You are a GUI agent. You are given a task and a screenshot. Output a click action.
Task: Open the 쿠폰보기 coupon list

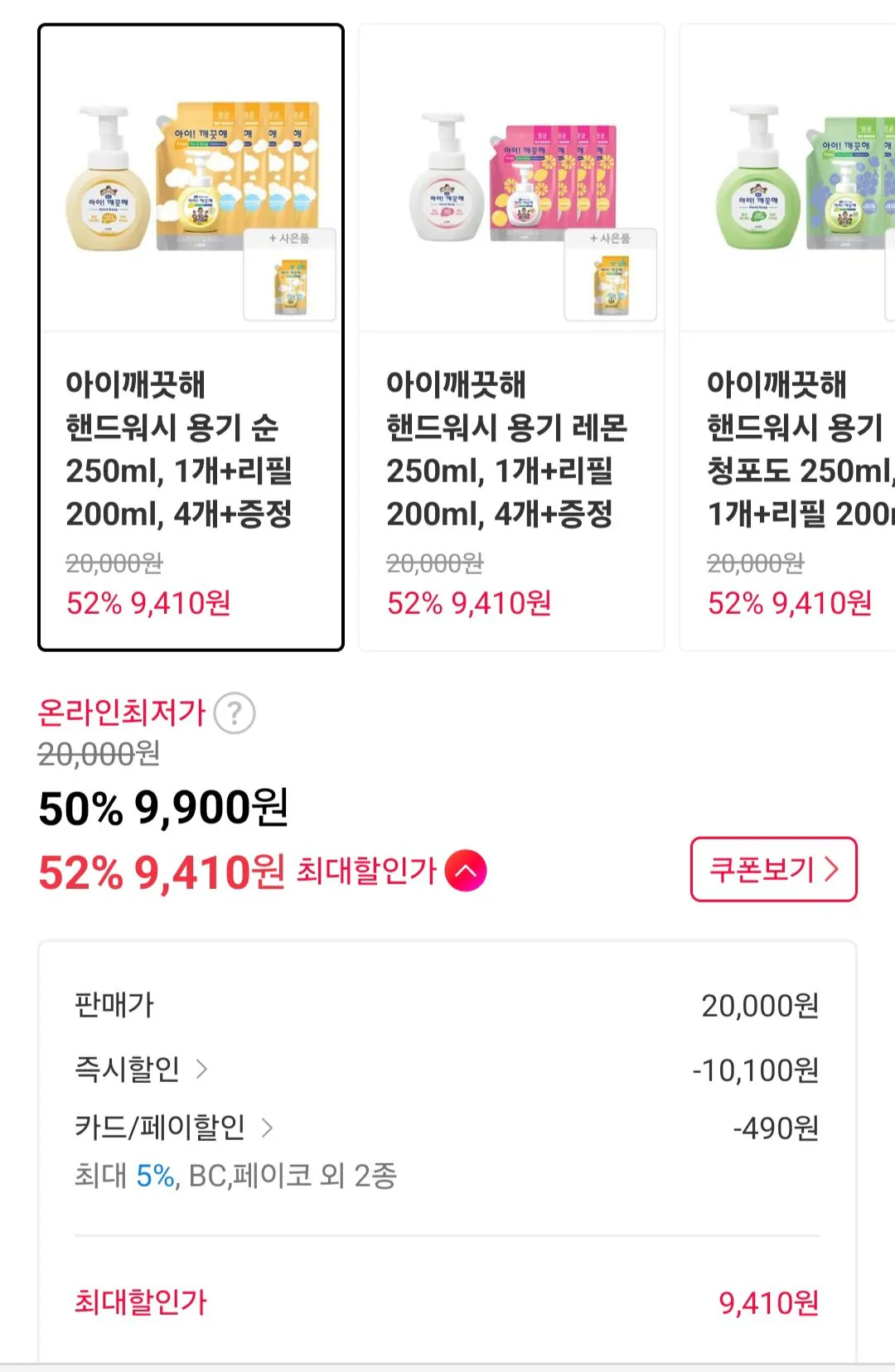click(x=772, y=871)
